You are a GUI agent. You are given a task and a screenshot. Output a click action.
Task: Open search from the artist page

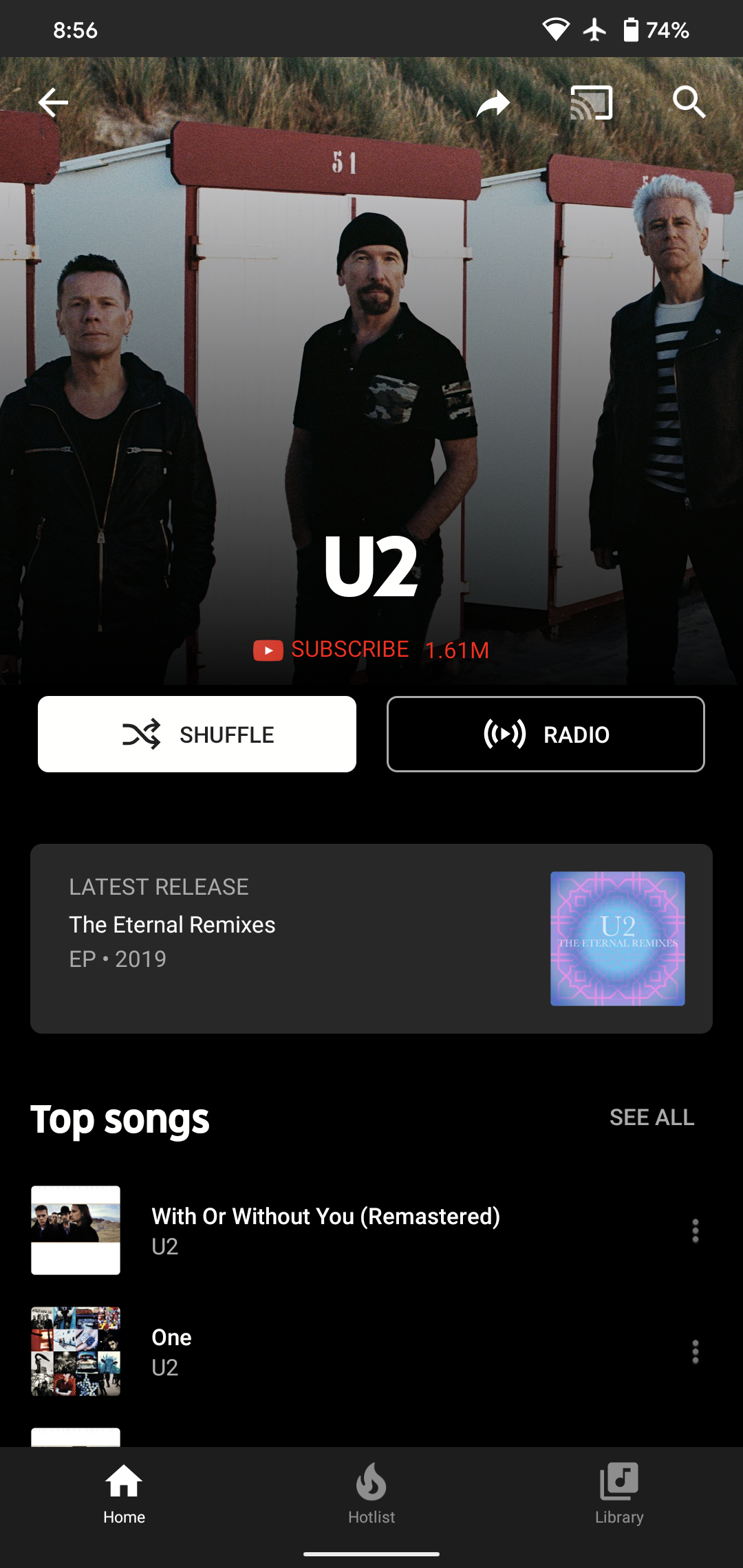691,103
